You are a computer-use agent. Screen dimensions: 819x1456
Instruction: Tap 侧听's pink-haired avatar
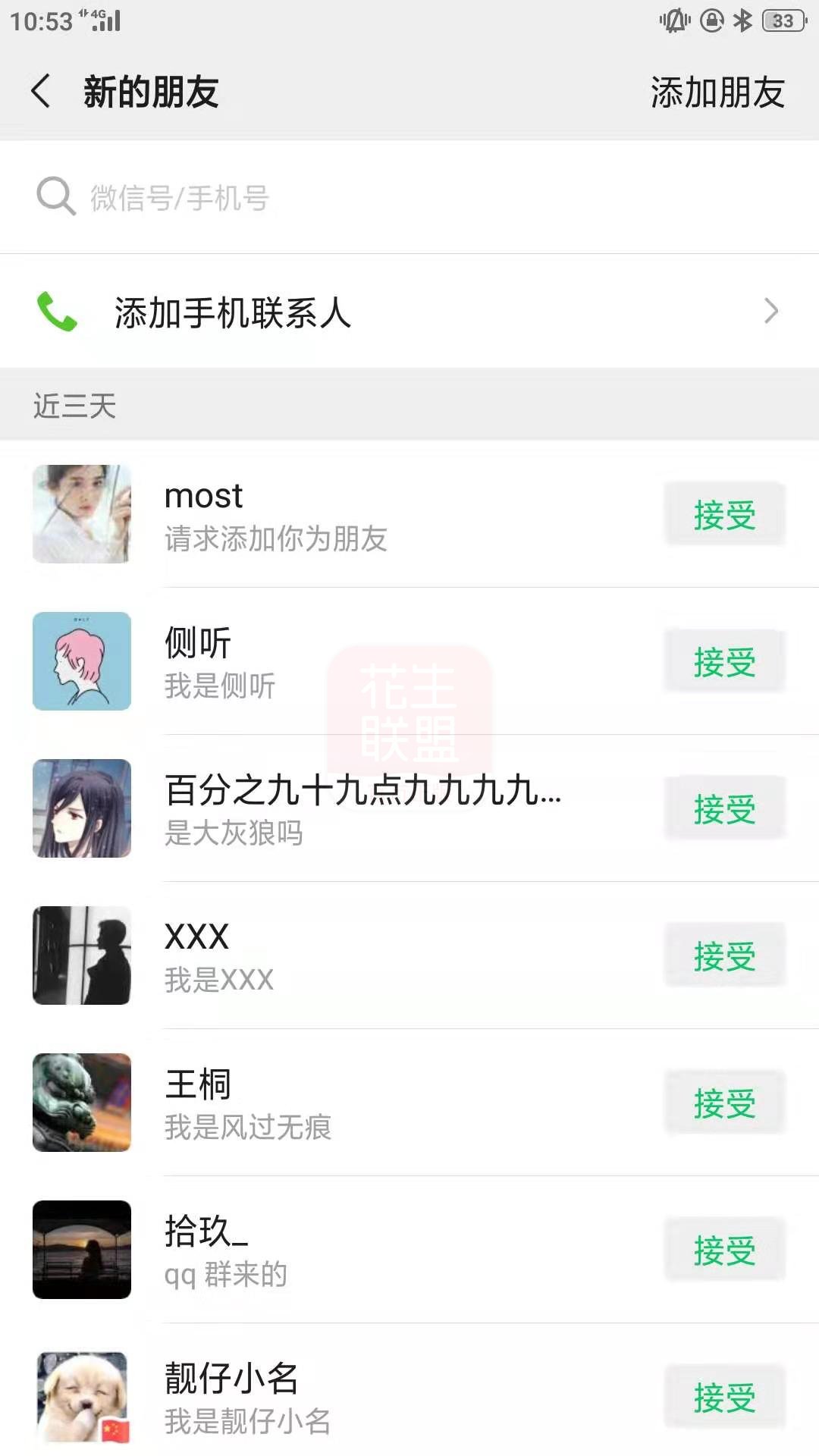81,661
